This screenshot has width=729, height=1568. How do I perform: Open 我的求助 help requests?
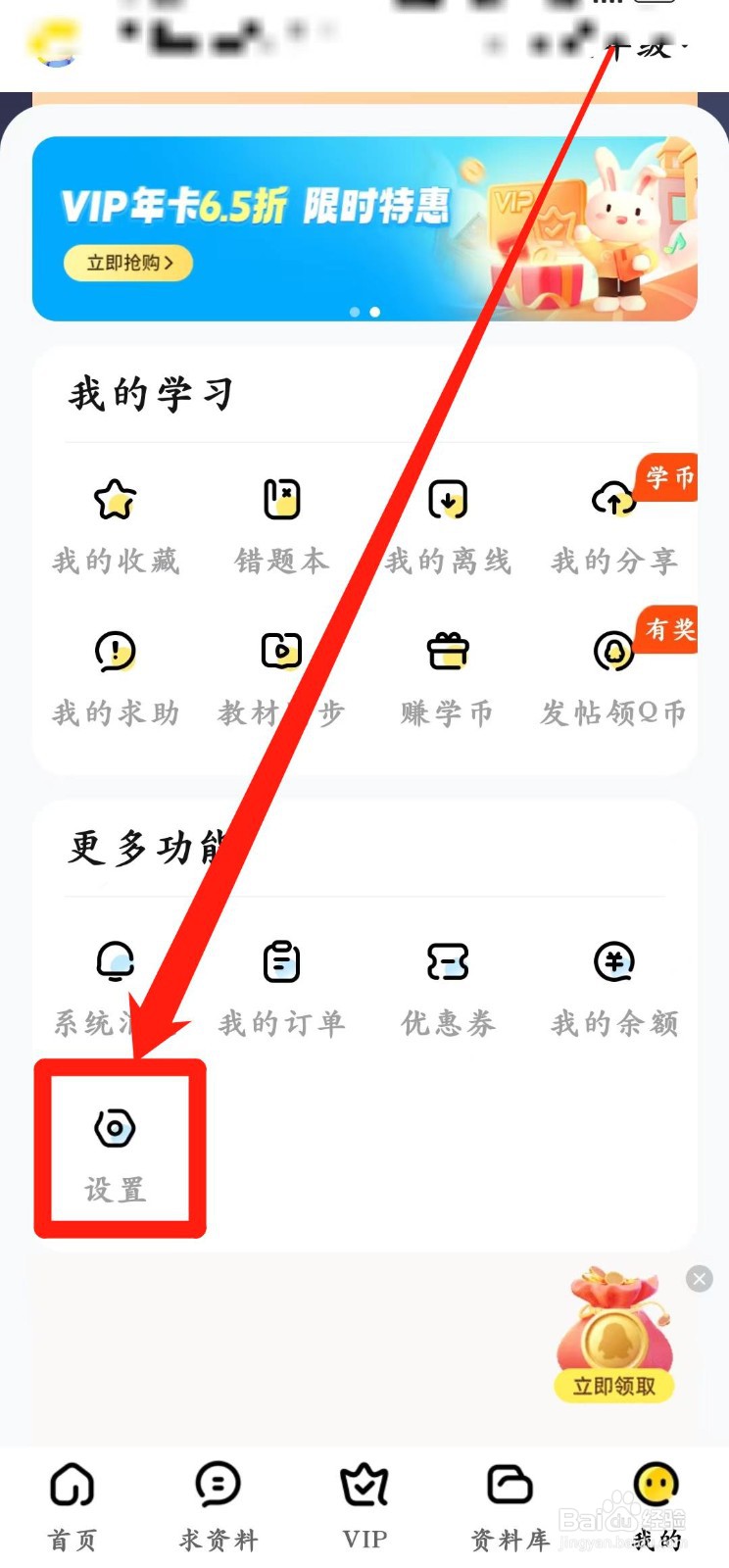point(115,676)
